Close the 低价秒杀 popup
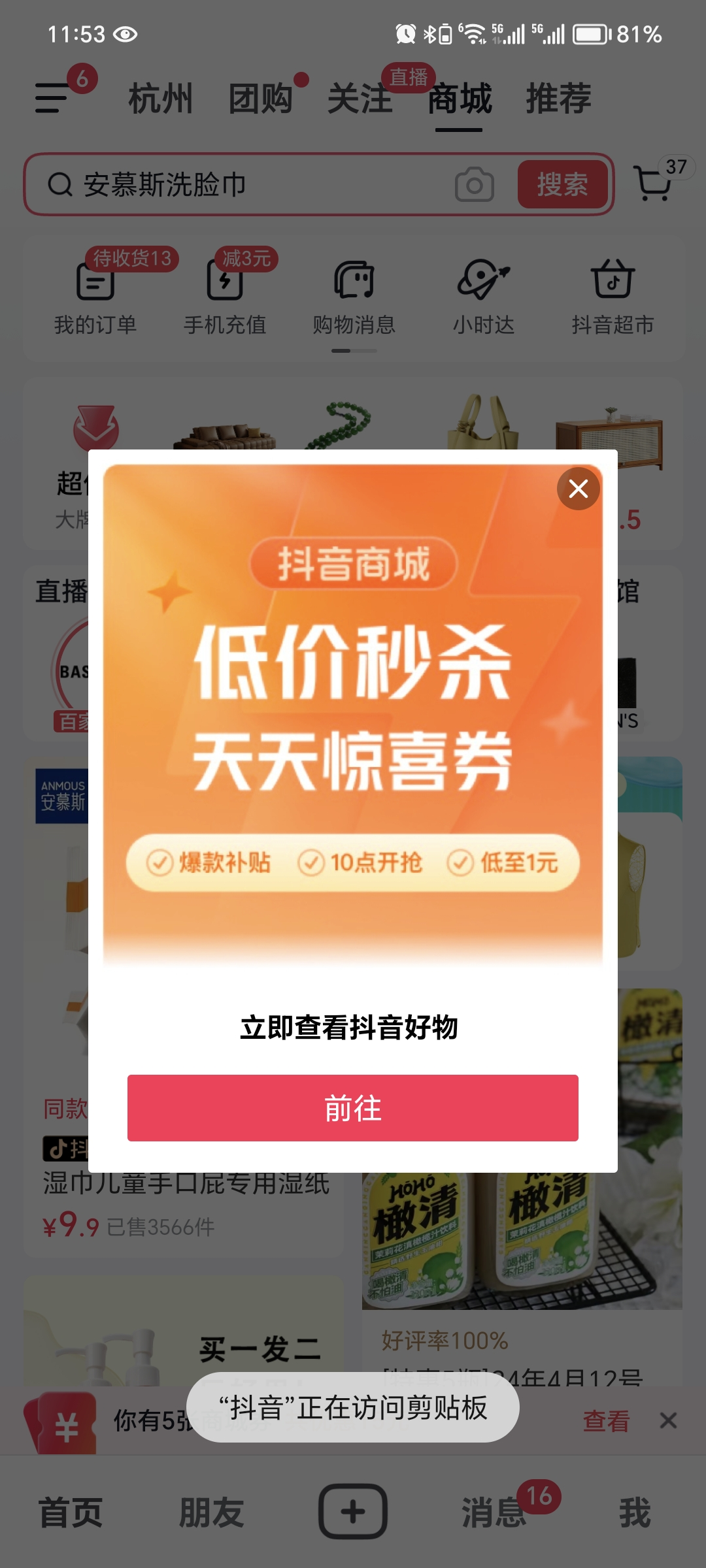Screen dimensions: 706x1568 tap(578, 489)
